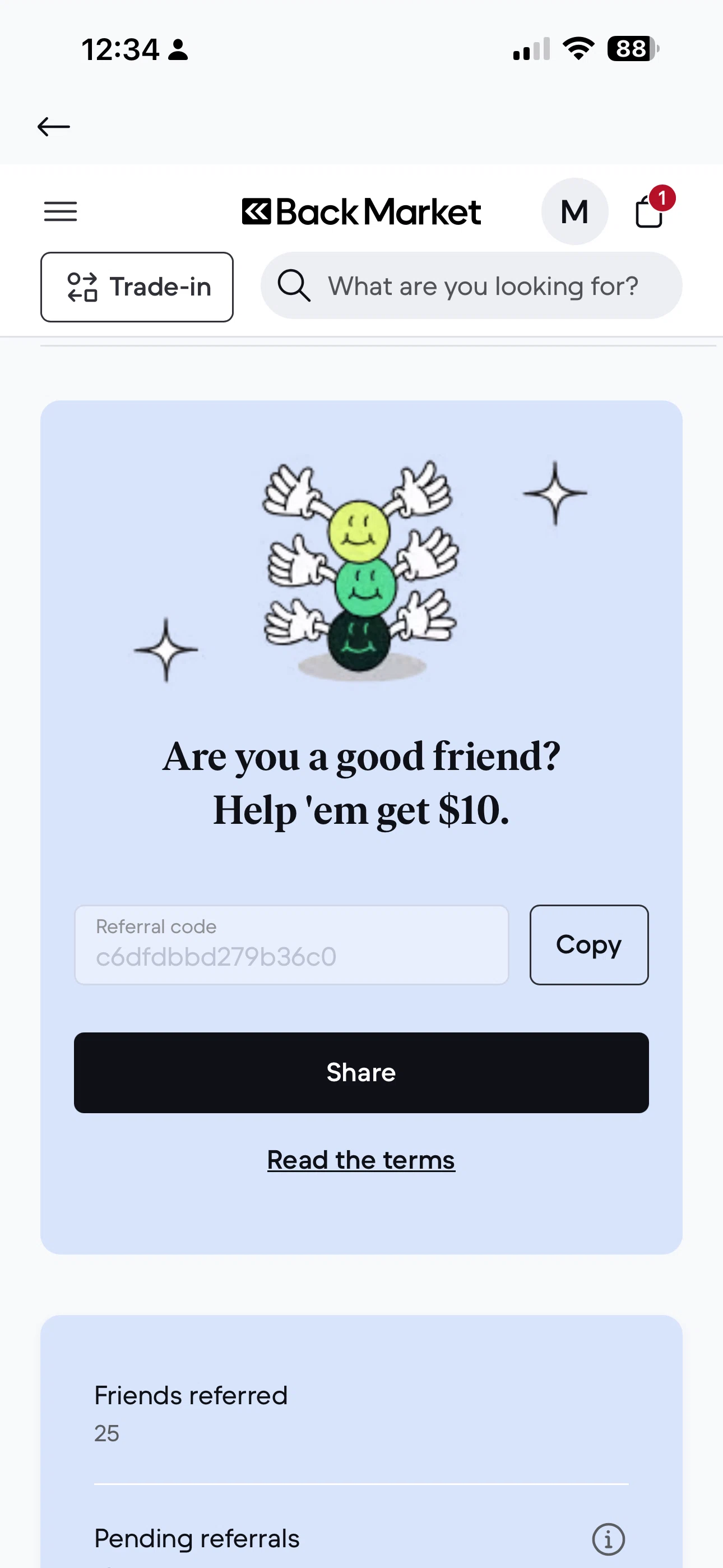
Task: Copy the referral code
Action: pos(588,945)
